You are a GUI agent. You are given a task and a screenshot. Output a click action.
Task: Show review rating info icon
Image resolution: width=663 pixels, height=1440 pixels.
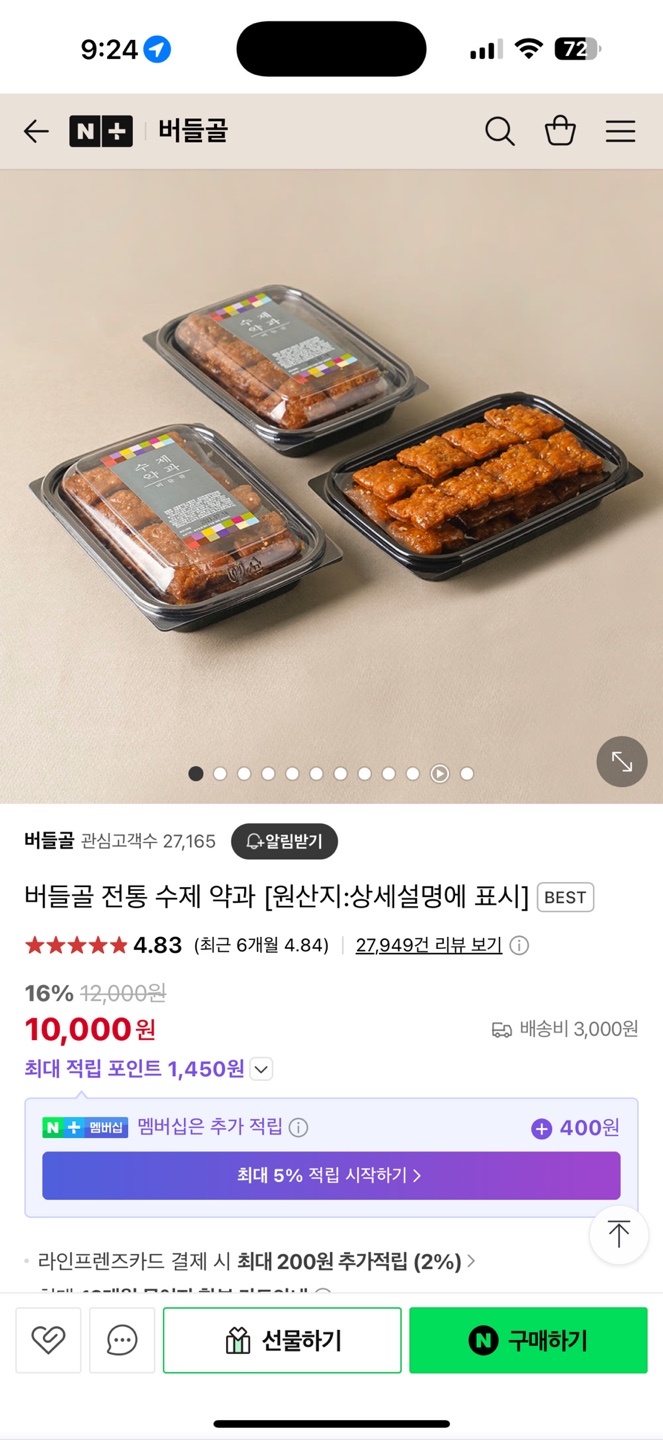(520, 945)
